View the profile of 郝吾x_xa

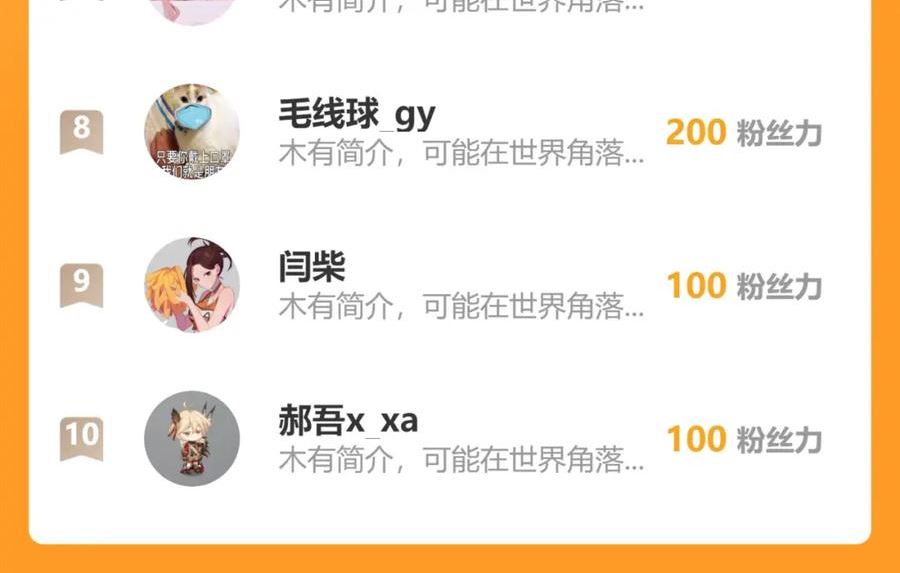pyautogui.click(x=450, y=439)
